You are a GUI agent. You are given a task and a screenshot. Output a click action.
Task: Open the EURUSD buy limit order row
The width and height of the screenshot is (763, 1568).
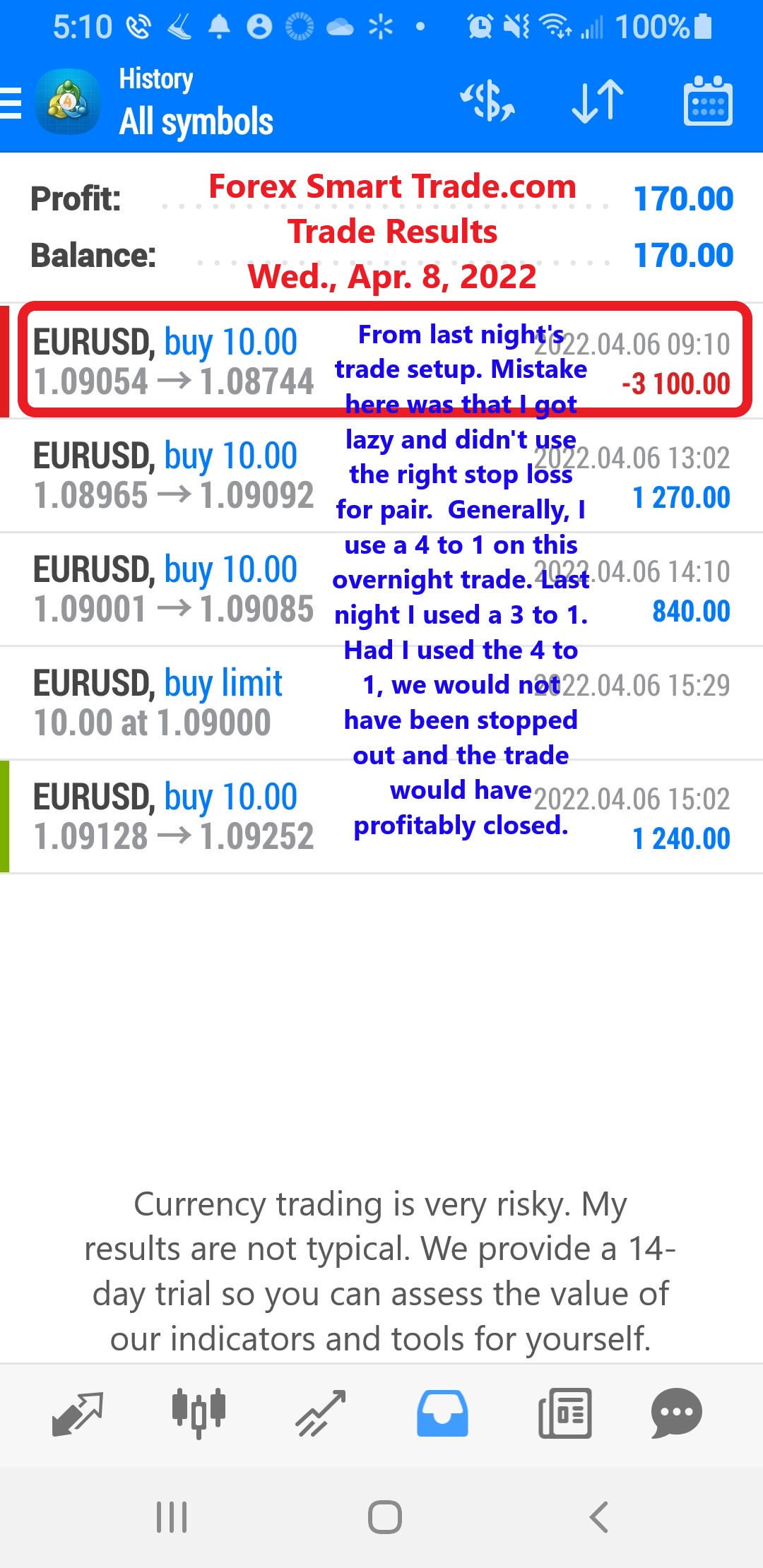tap(381, 703)
